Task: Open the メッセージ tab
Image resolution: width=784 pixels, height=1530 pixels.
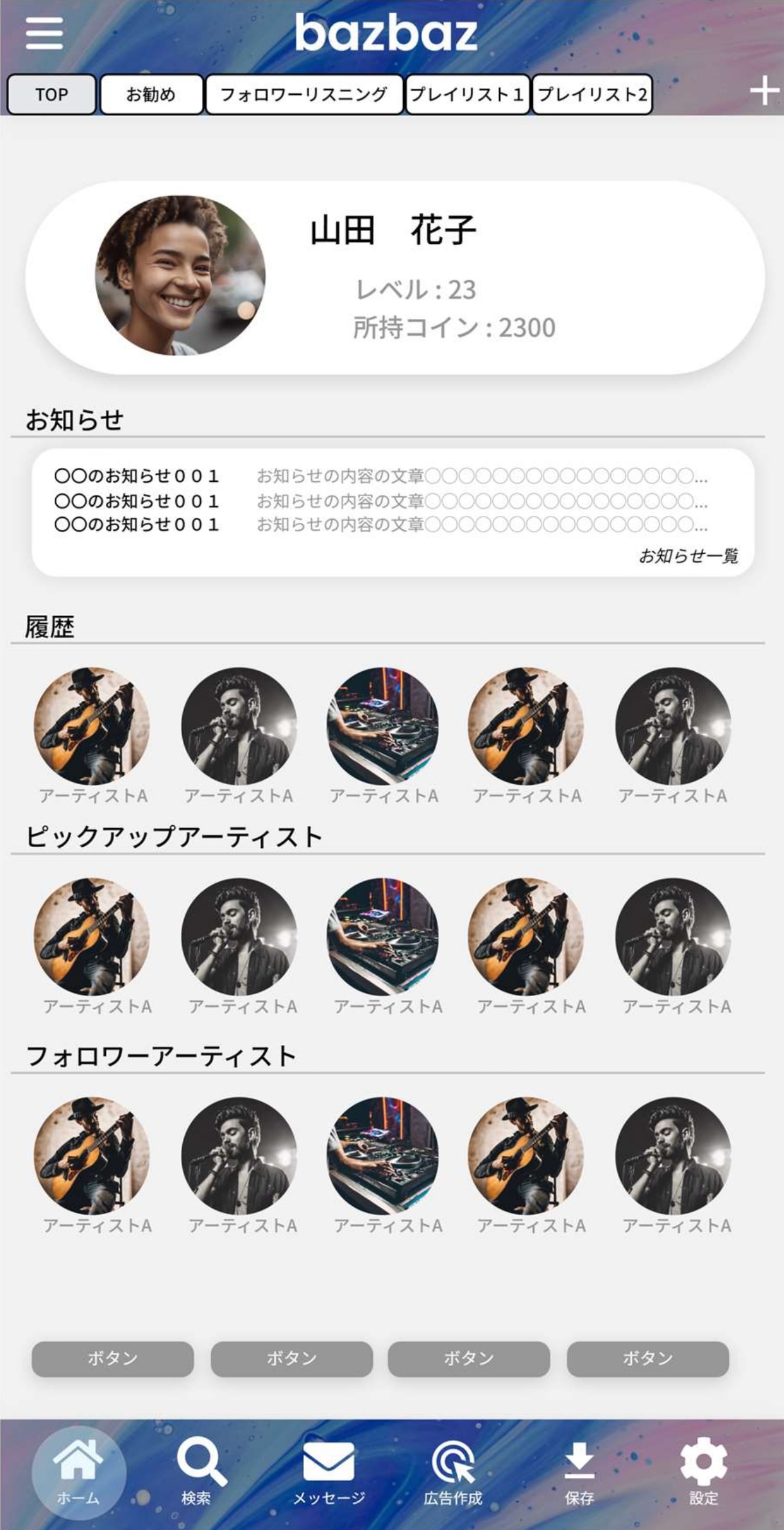Action: (328, 1474)
